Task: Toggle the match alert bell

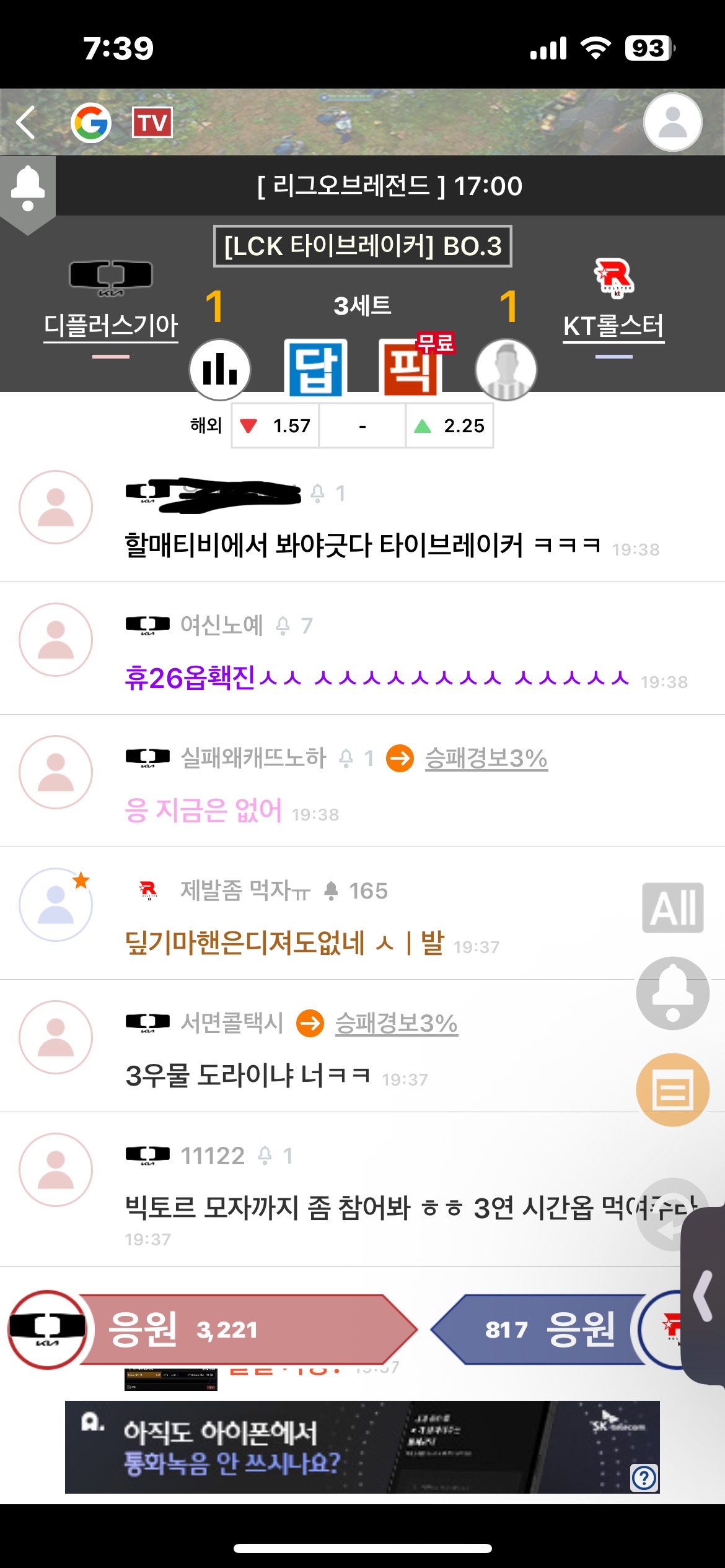Action: (28, 189)
